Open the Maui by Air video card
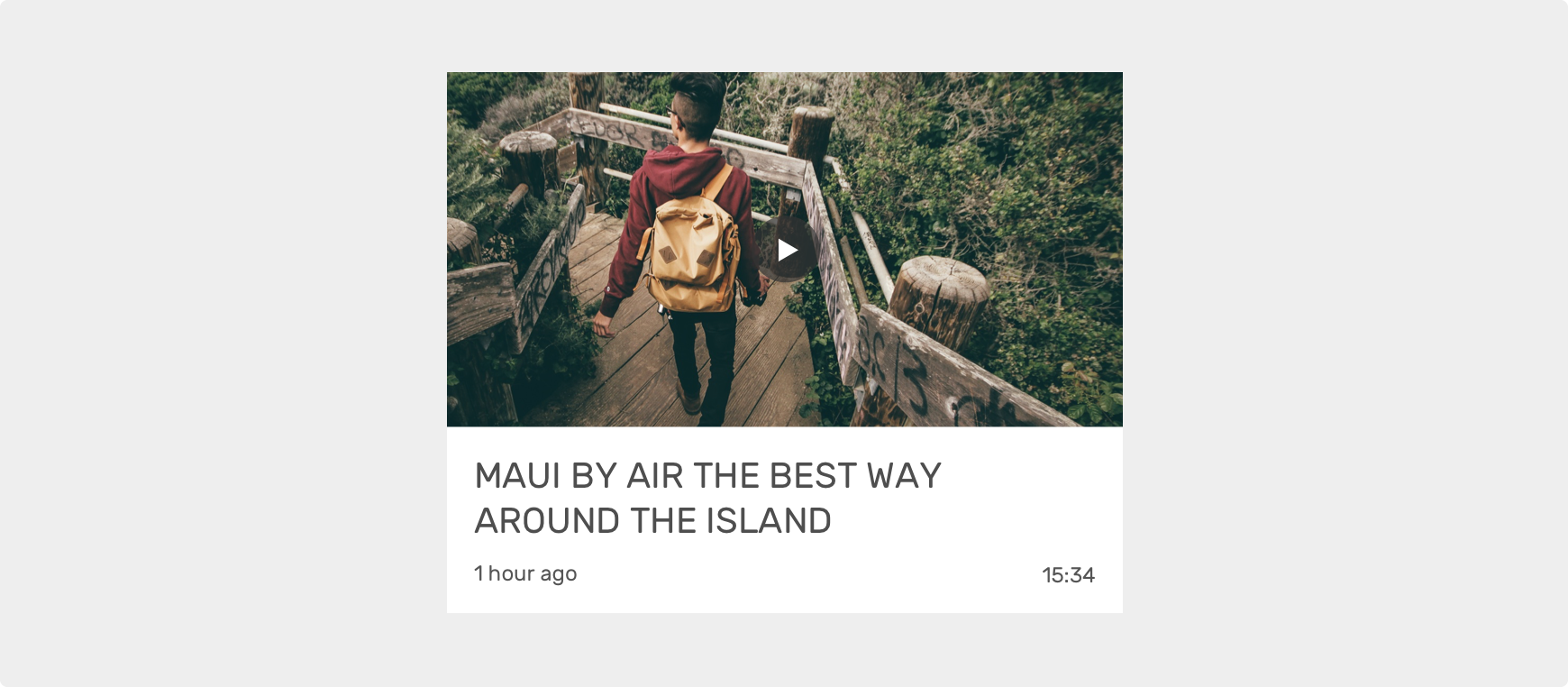This screenshot has width=1568, height=687. click(x=707, y=498)
